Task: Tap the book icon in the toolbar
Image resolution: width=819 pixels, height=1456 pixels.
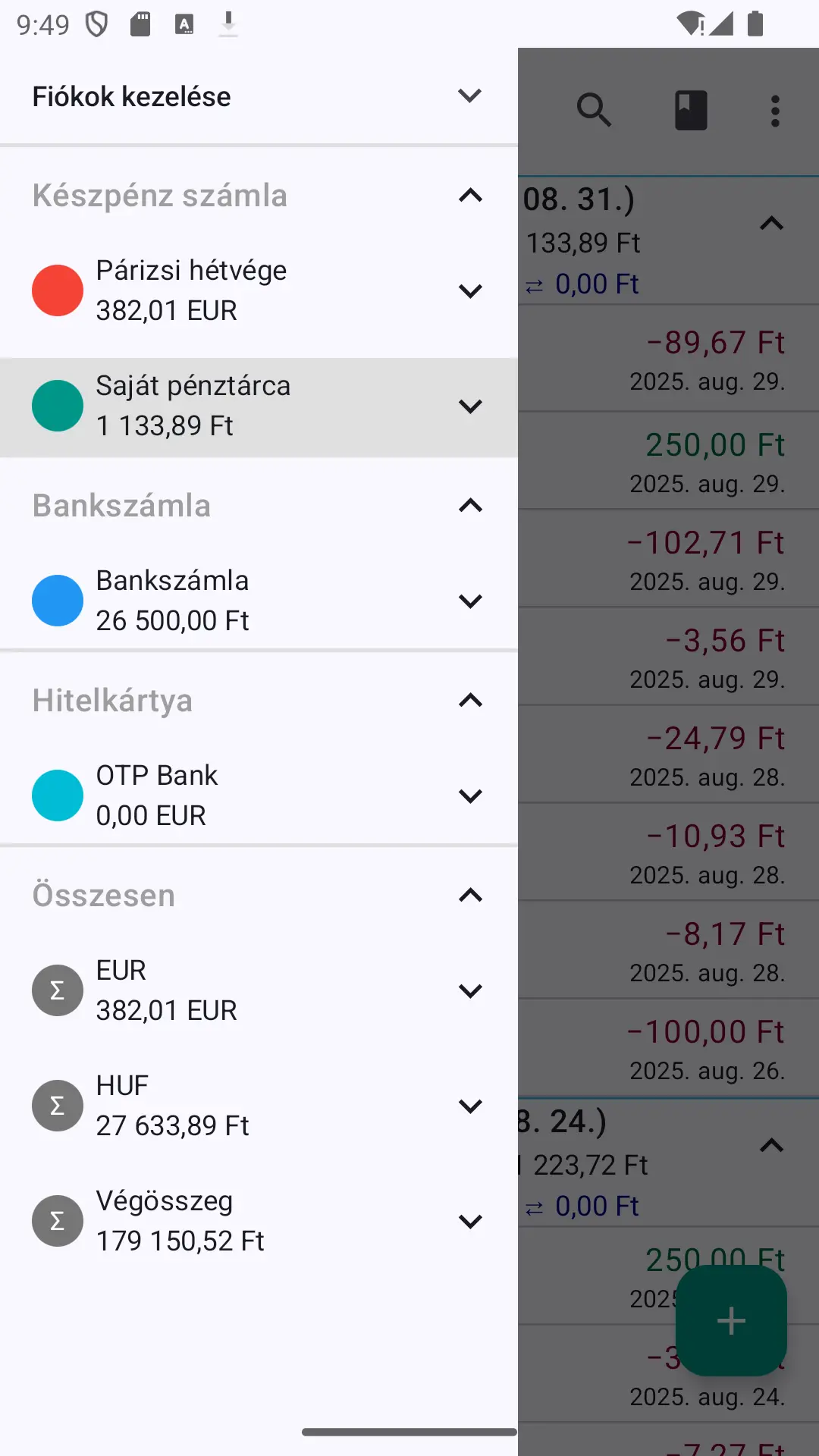Action: click(x=691, y=111)
